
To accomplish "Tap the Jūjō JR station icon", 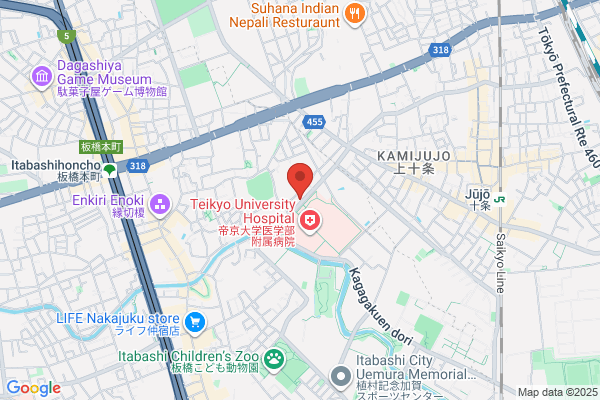I will point(499,199).
